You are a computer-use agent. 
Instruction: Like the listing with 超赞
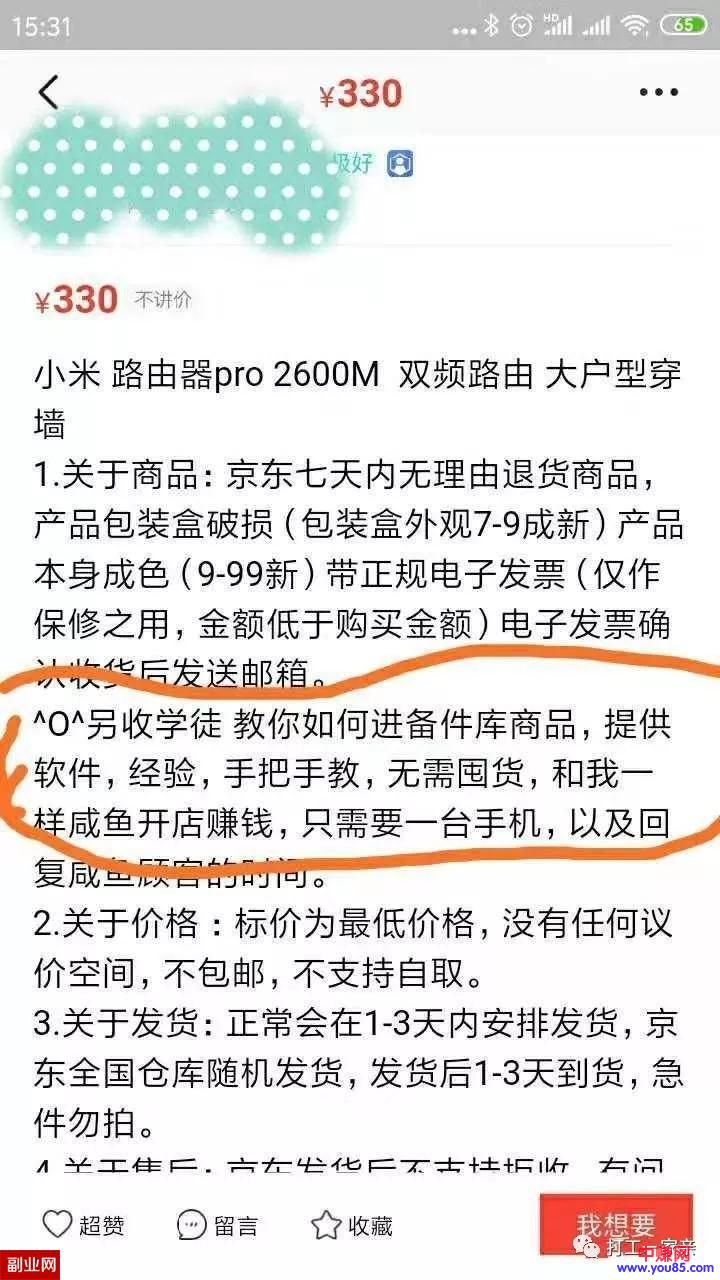point(84,1225)
